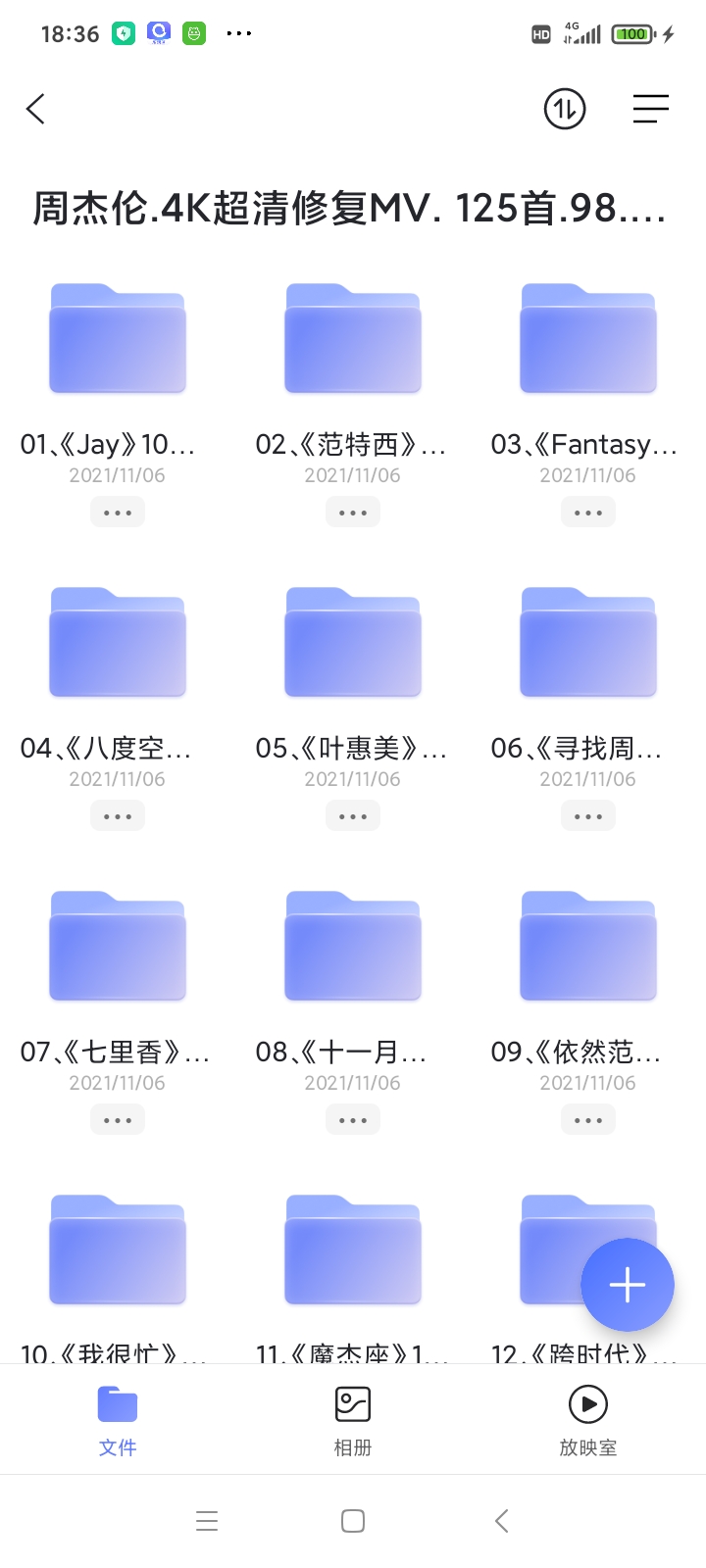Tap the system home button
The image size is (706, 1568).
pos(353,1521)
